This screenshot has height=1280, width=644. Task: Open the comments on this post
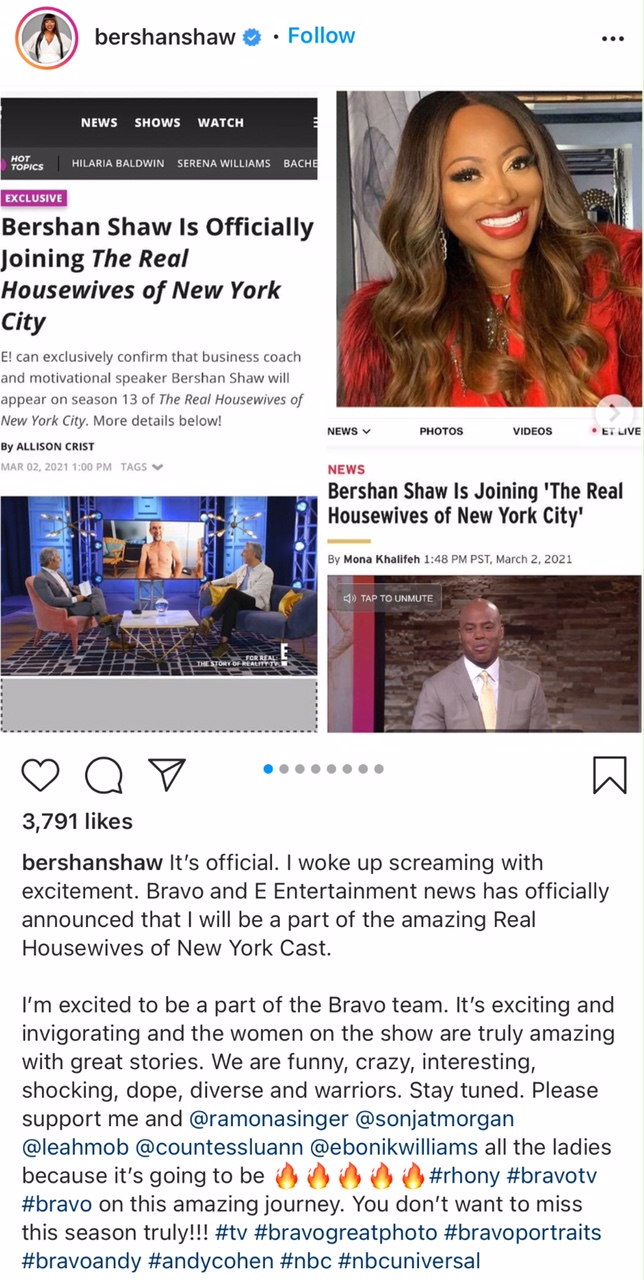point(103,774)
